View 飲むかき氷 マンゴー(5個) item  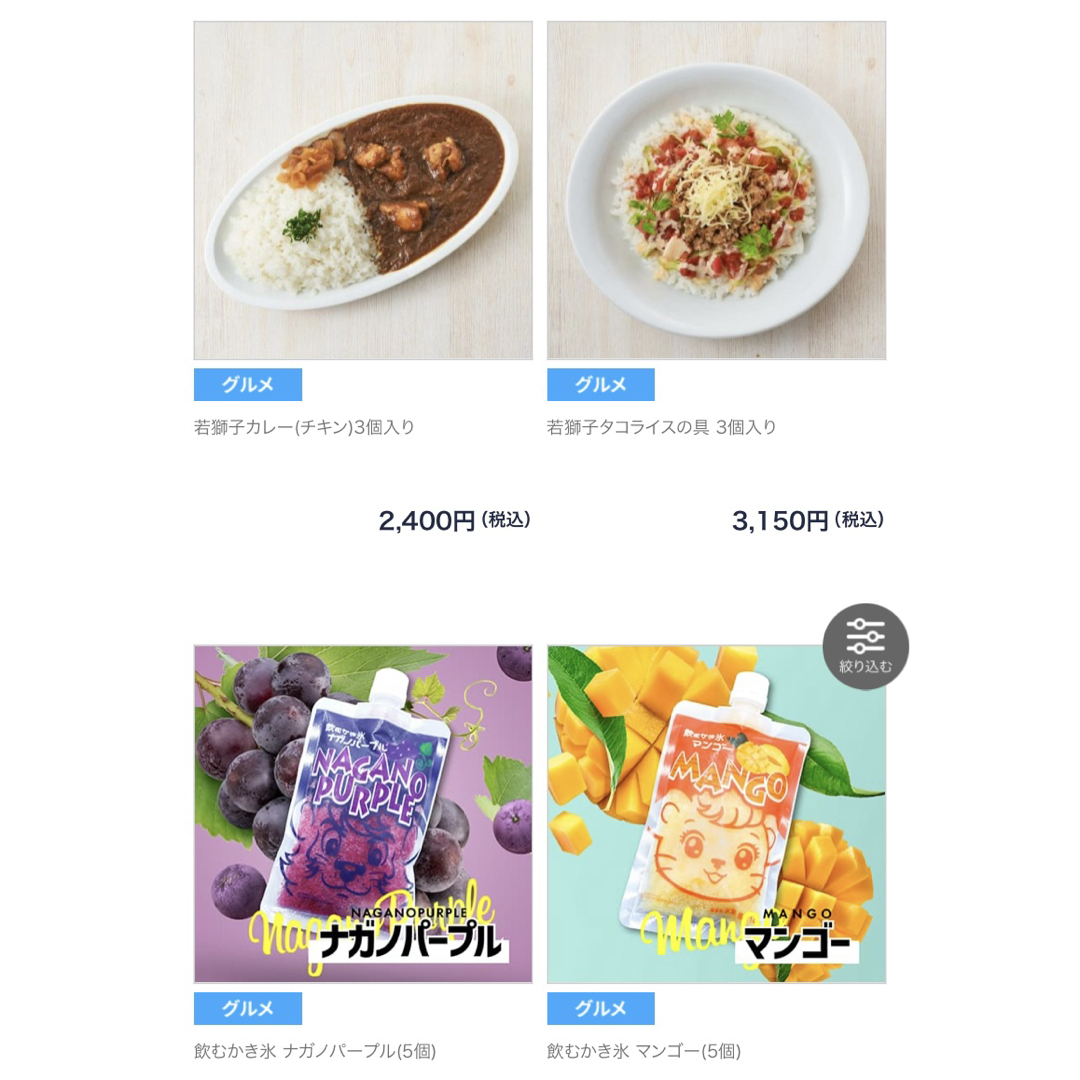coord(644,1051)
